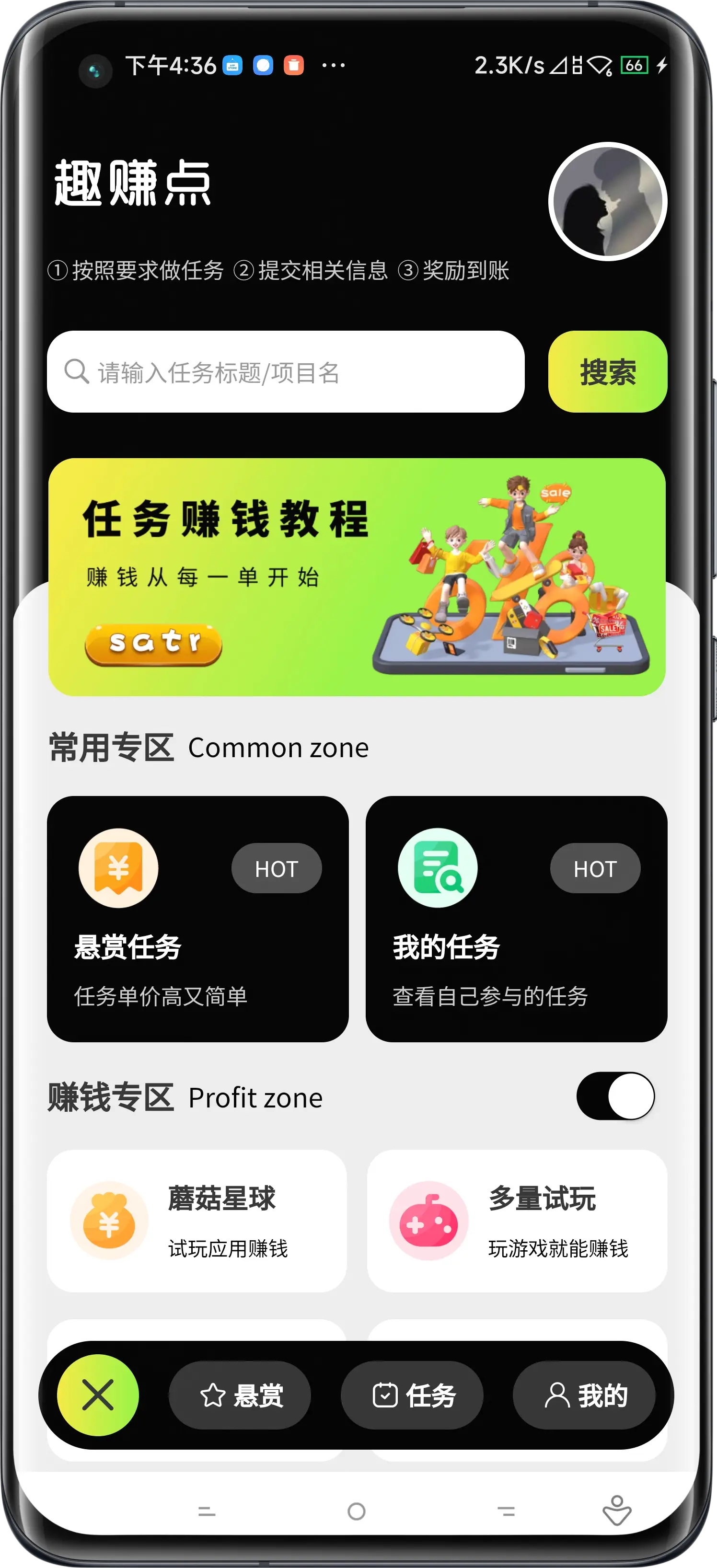Viewport: 717px width, 1568px height.
Task: Switch to the 任务 tab
Action: point(412,1395)
